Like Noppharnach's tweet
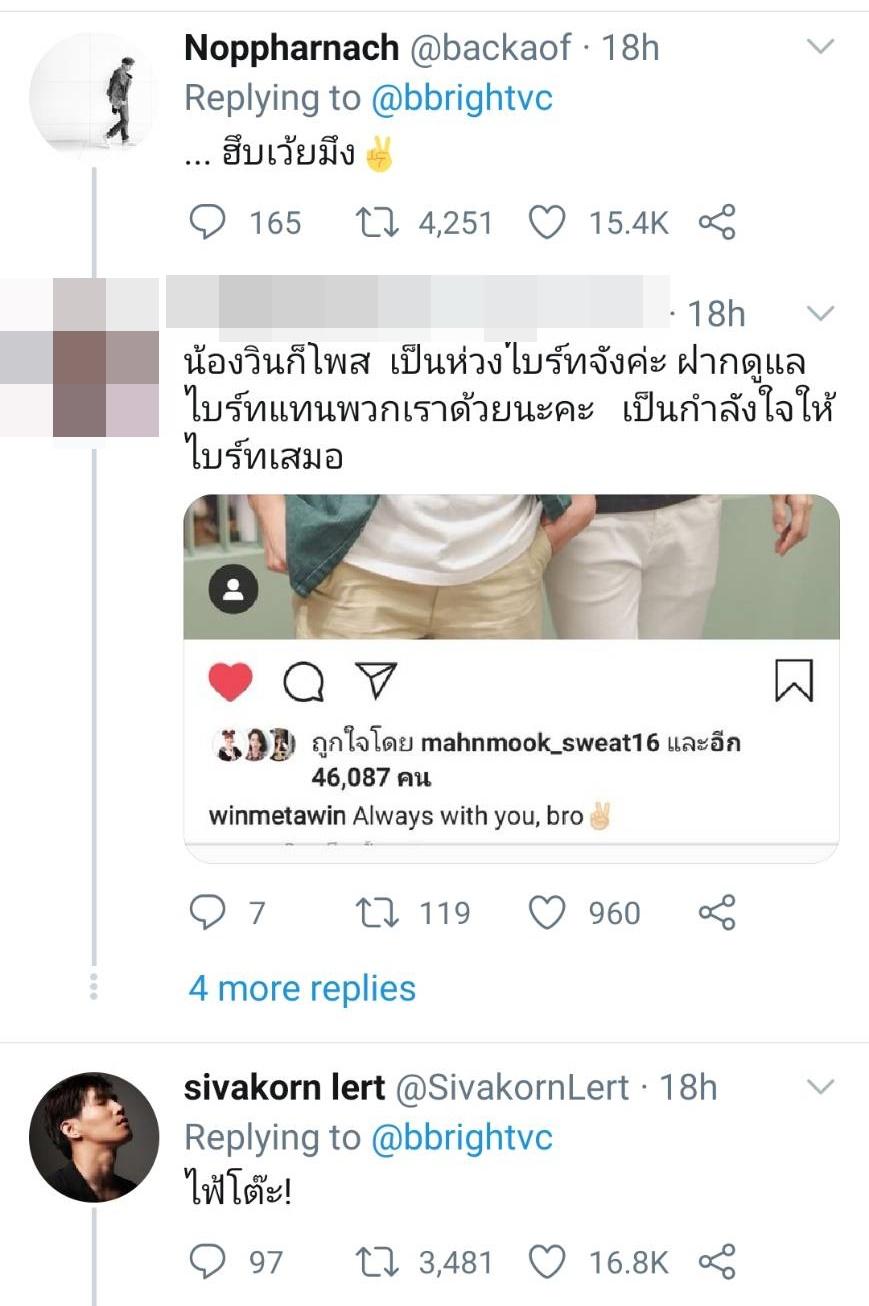The height and width of the screenshot is (1306, 869). 547,222
